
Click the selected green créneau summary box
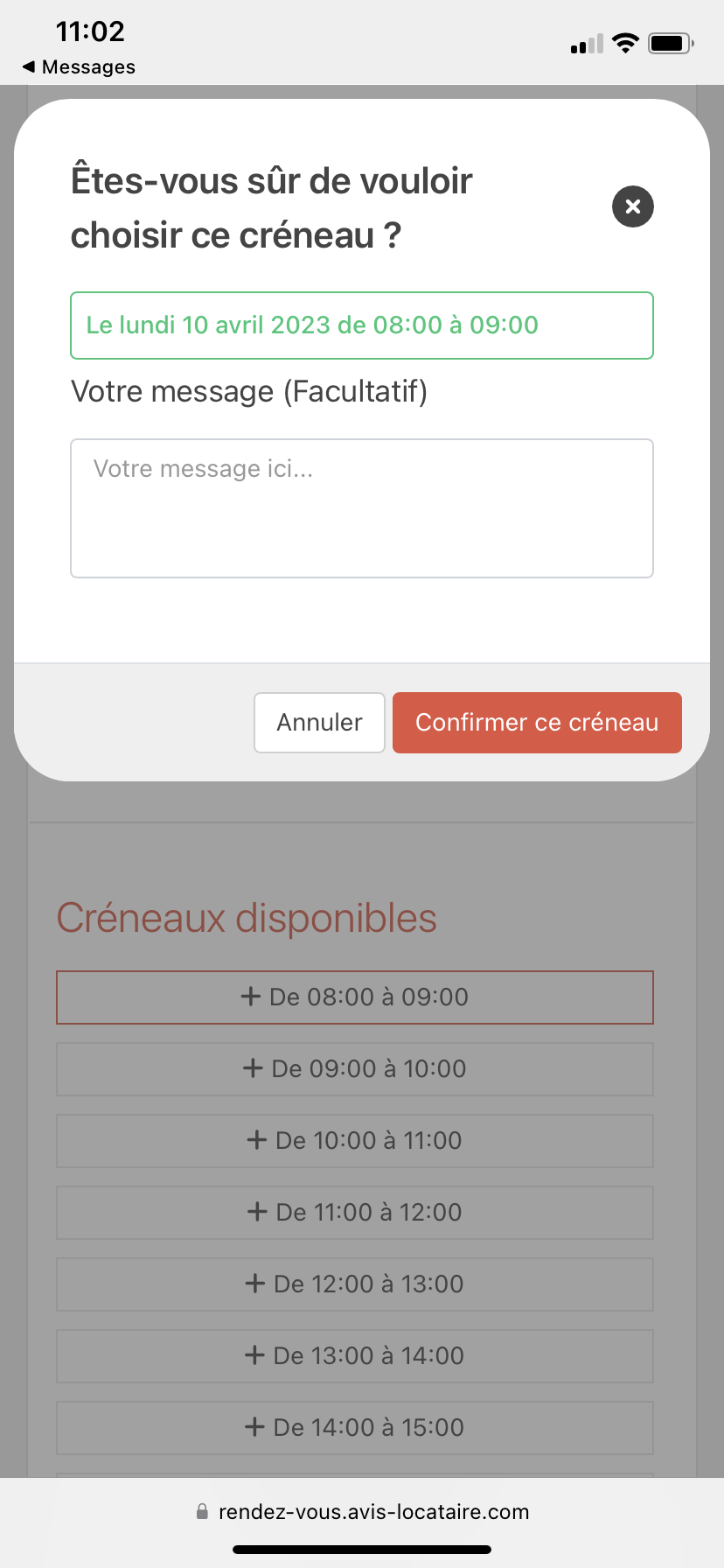[361, 325]
